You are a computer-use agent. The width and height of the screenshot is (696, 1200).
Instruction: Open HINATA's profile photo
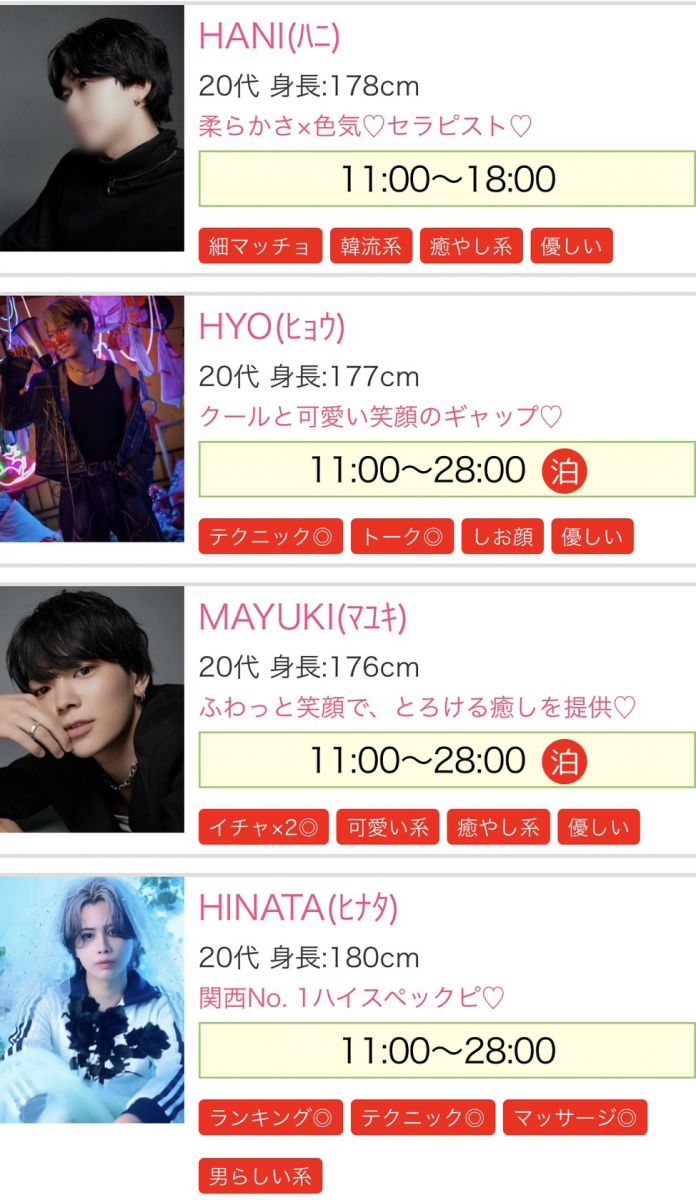(92, 1000)
